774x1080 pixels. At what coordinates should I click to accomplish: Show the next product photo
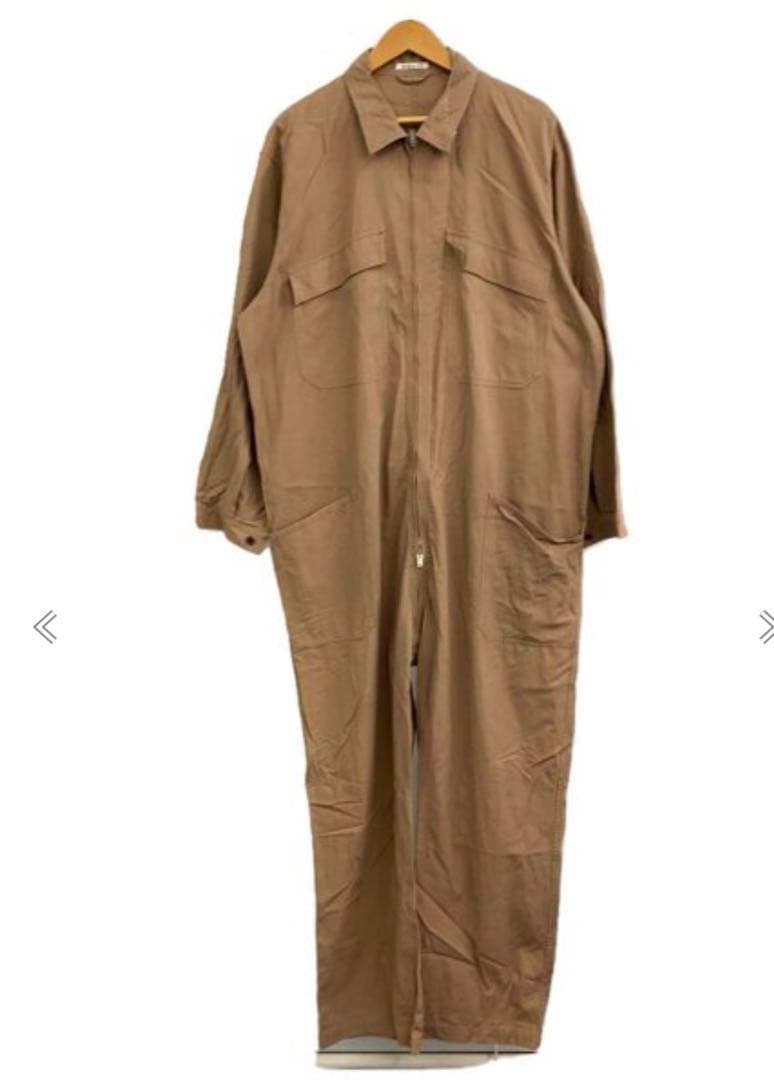pos(765,627)
